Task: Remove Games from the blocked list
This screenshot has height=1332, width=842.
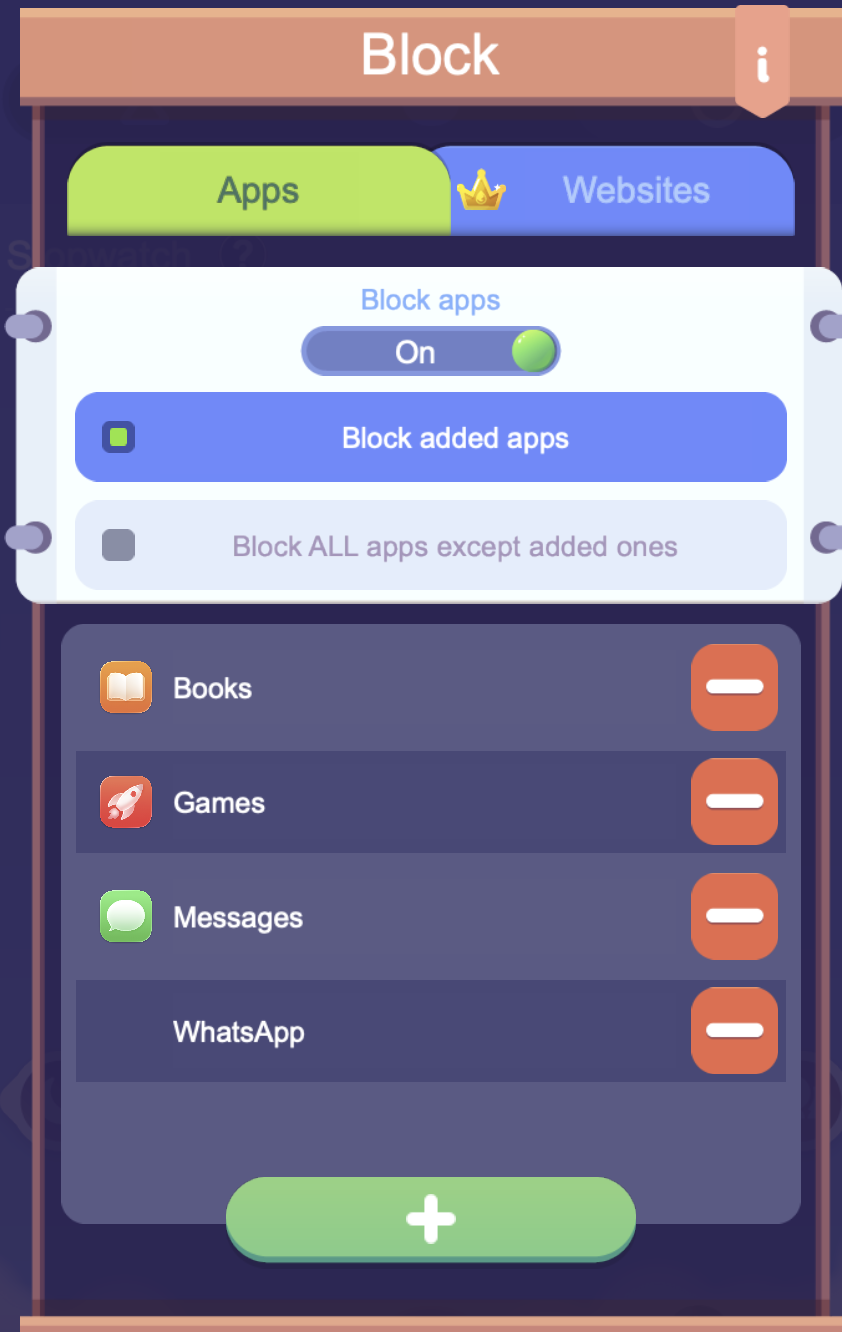Action: [x=734, y=801]
